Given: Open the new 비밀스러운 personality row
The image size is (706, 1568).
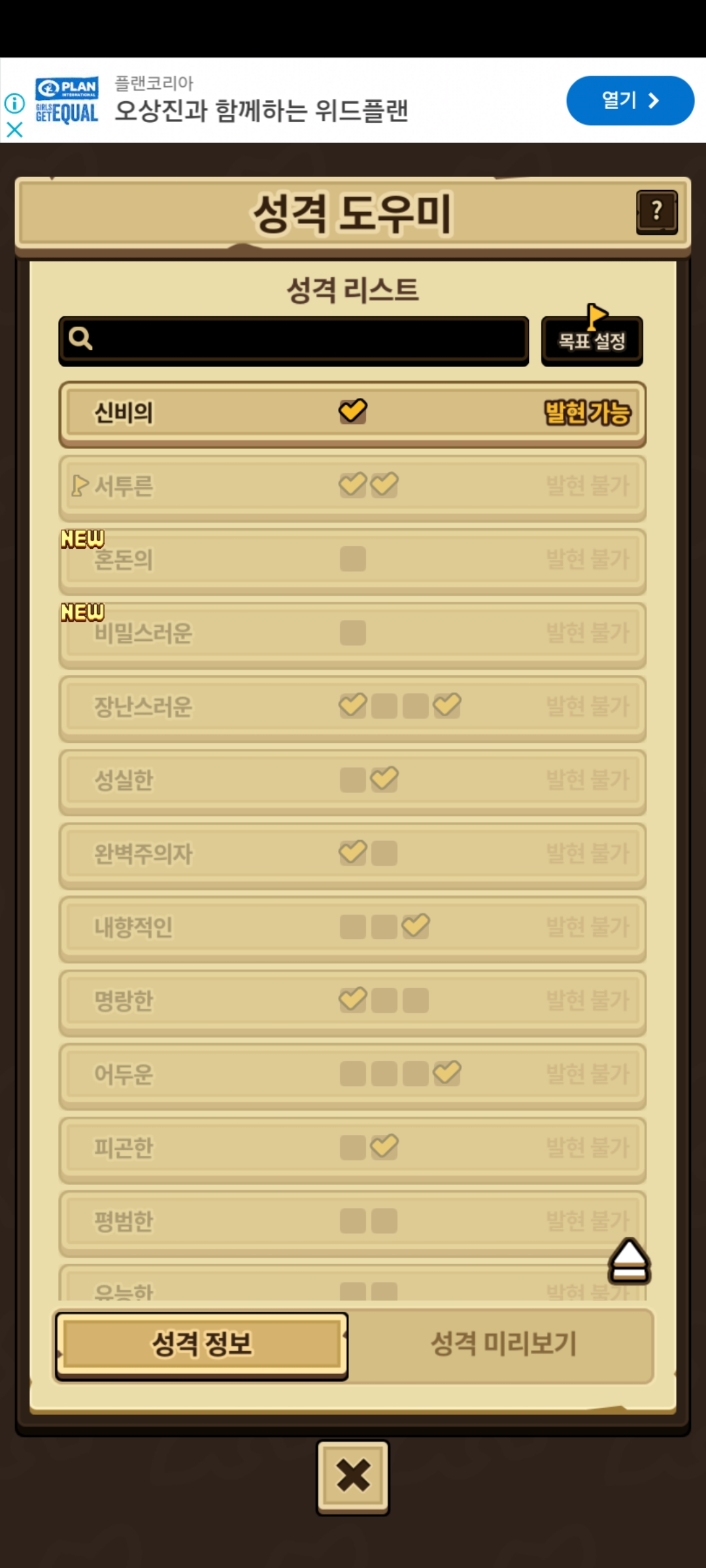Looking at the screenshot, I should click(352, 635).
